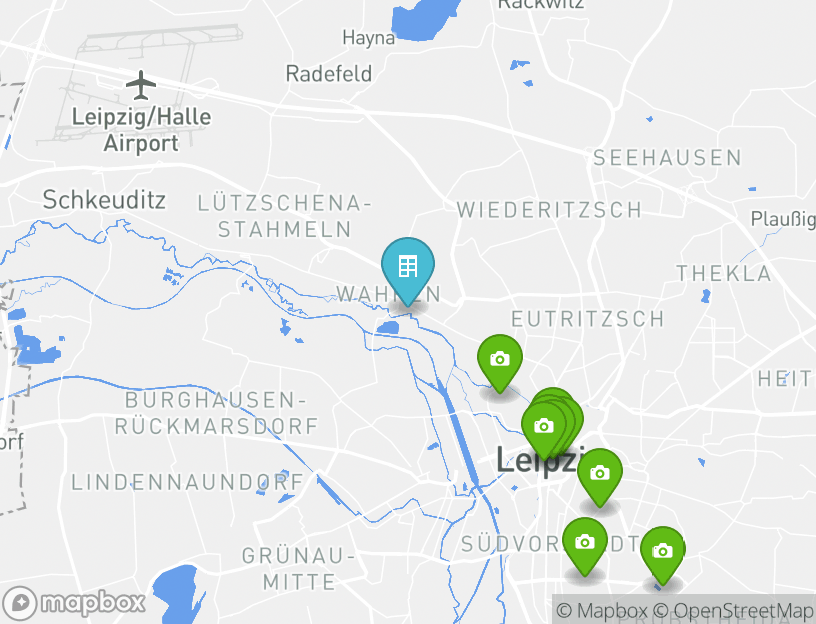Select the green camera marker below Eutritzsch
Image resolution: width=816 pixels, height=624 pixels.
click(x=500, y=360)
